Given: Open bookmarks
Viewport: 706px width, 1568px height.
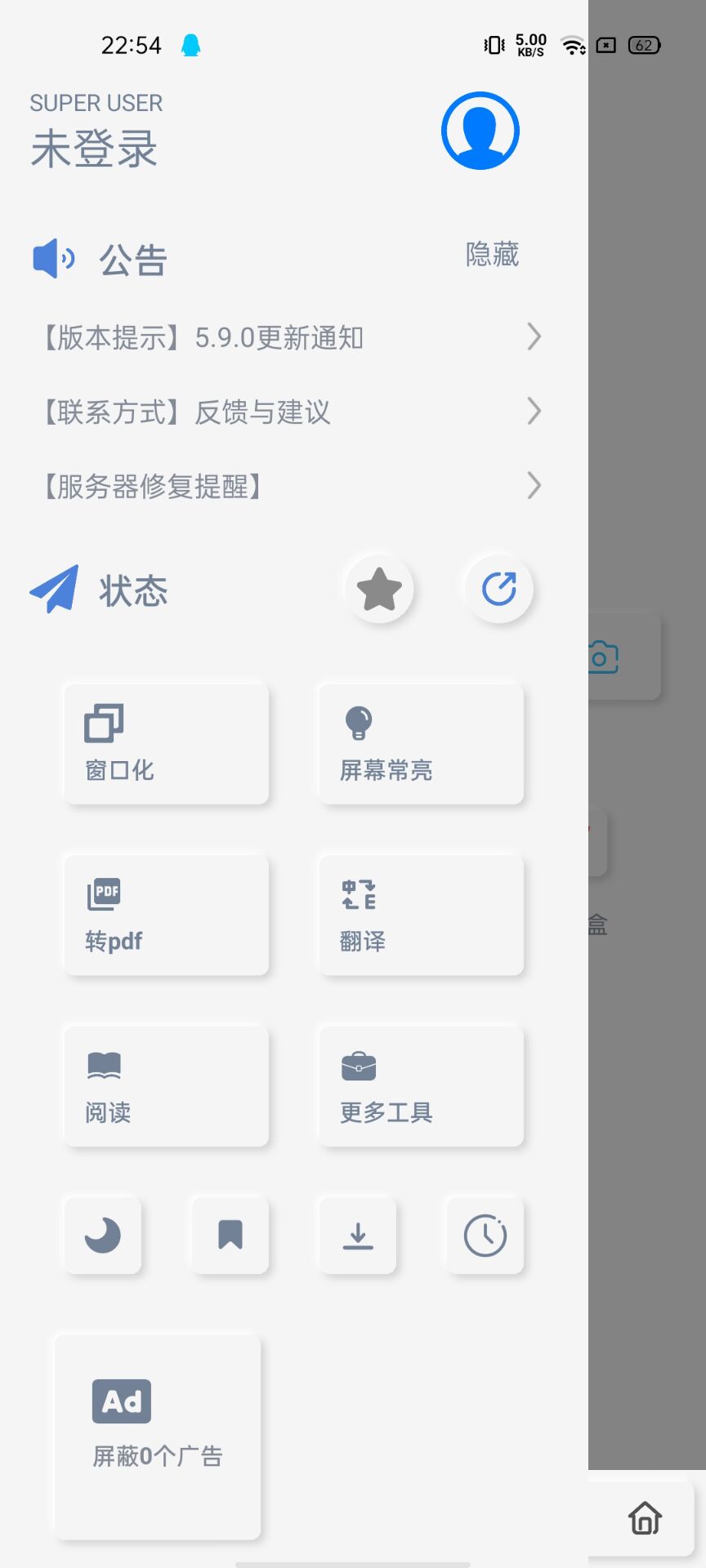Looking at the screenshot, I should (230, 1236).
